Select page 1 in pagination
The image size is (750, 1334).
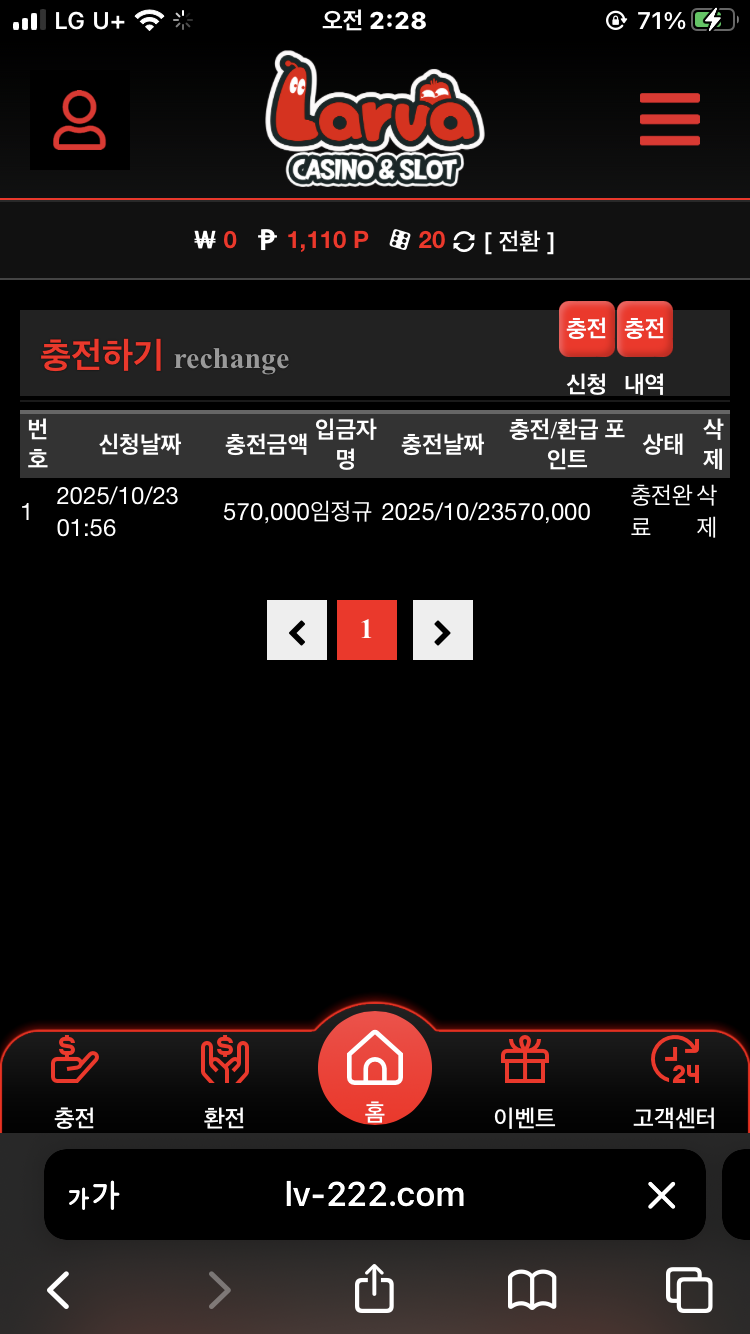(367, 630)
